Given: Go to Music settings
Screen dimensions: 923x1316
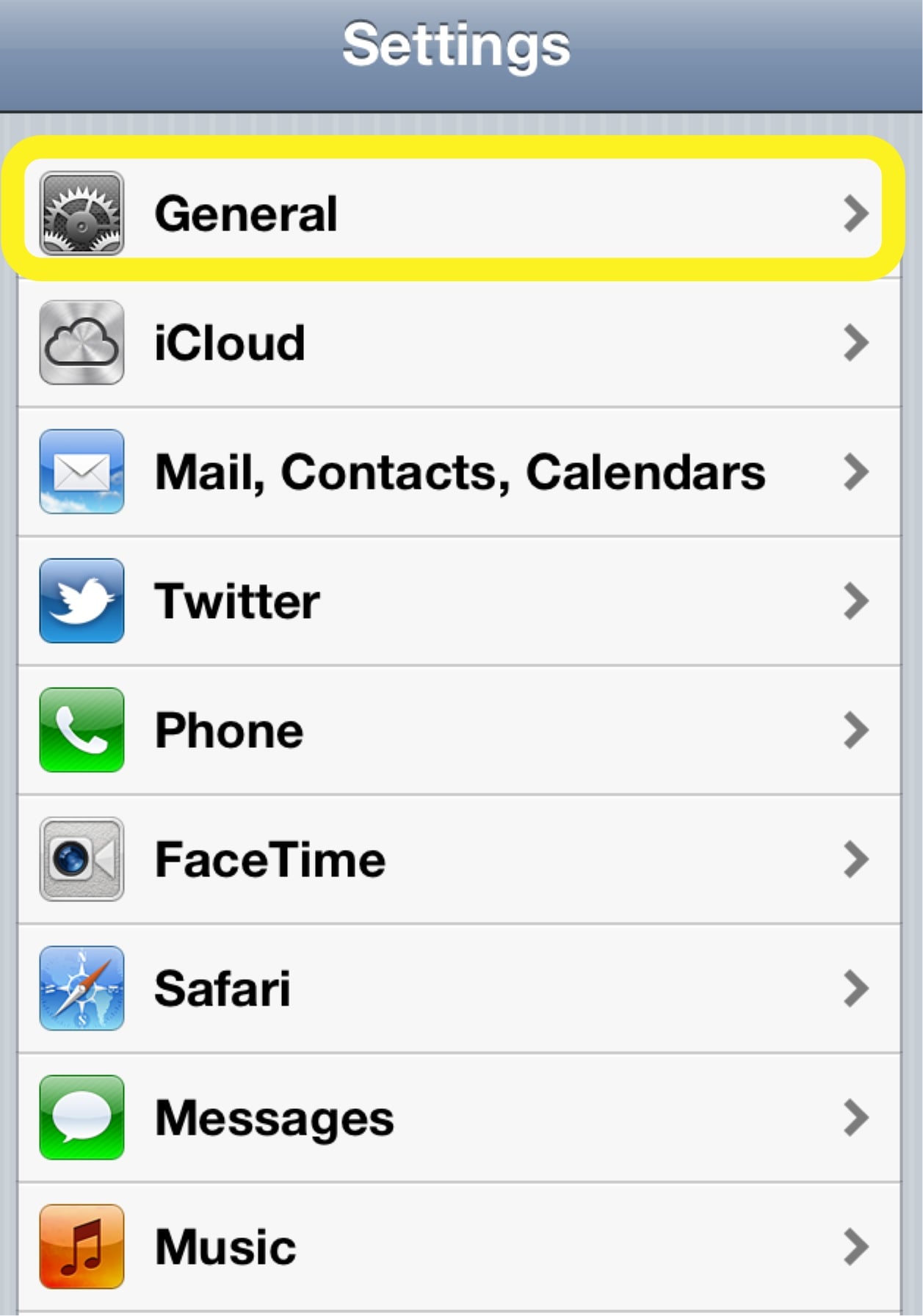Looking at the screenshot, I should [459, 1247].
